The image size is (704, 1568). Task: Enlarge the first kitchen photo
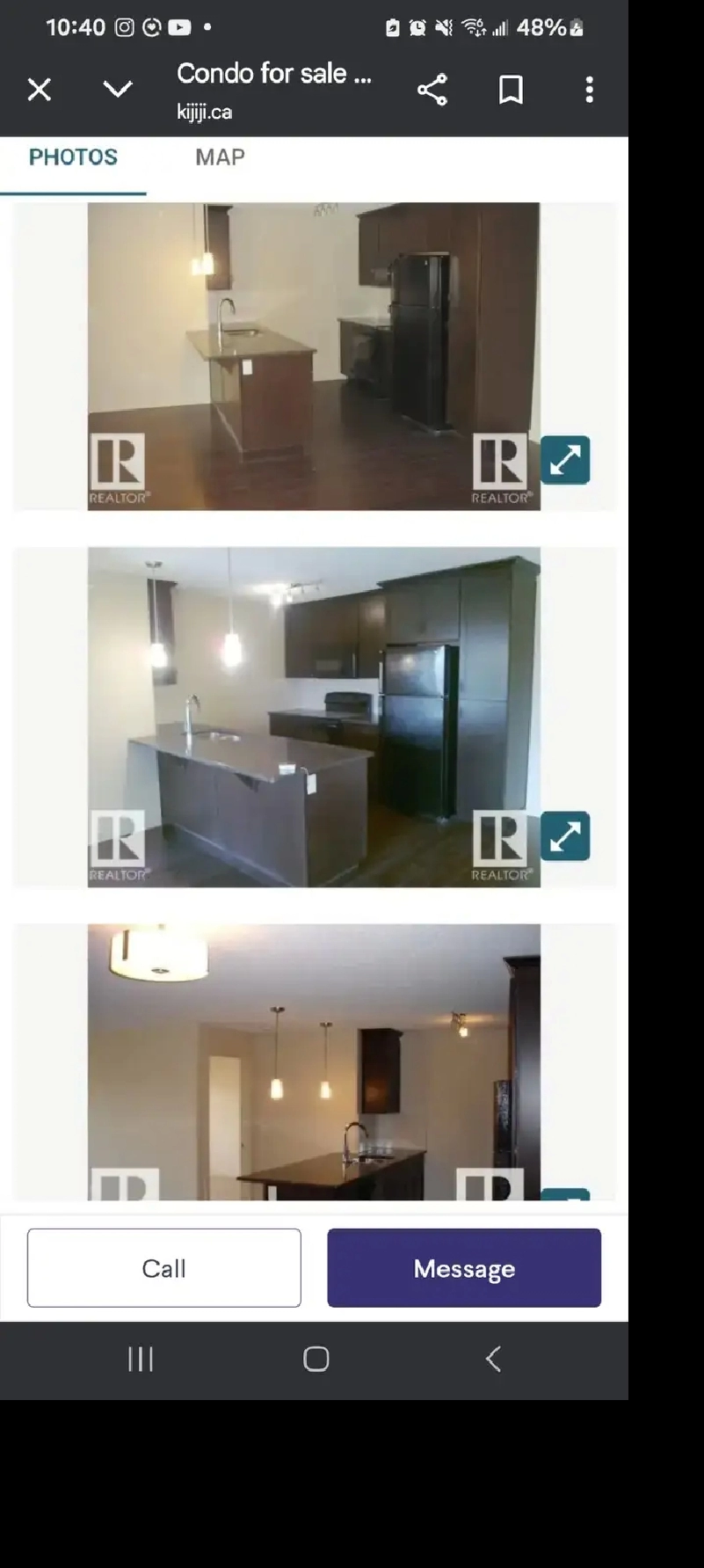point(564,460)
